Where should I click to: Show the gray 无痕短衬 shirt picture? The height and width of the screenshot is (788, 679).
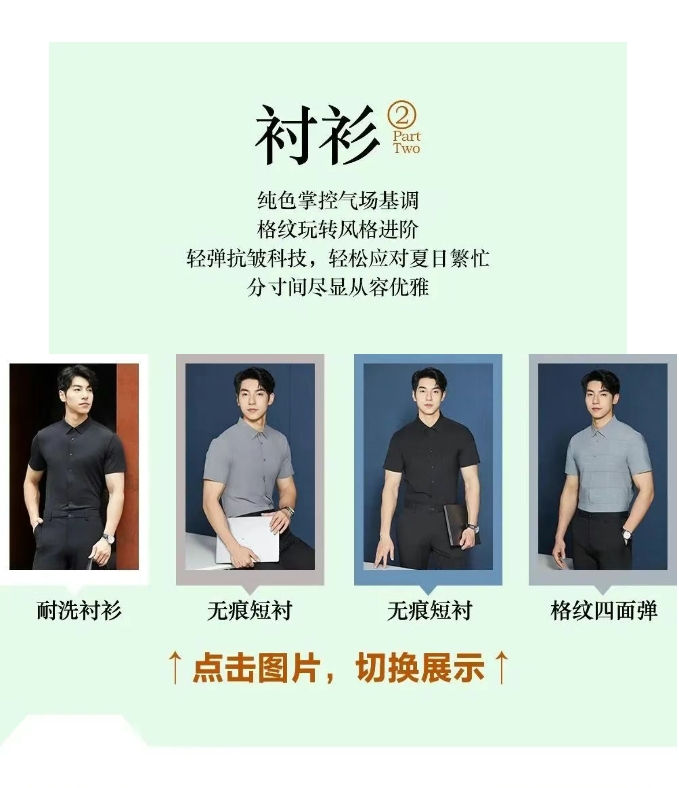click(x=250, y=467)
